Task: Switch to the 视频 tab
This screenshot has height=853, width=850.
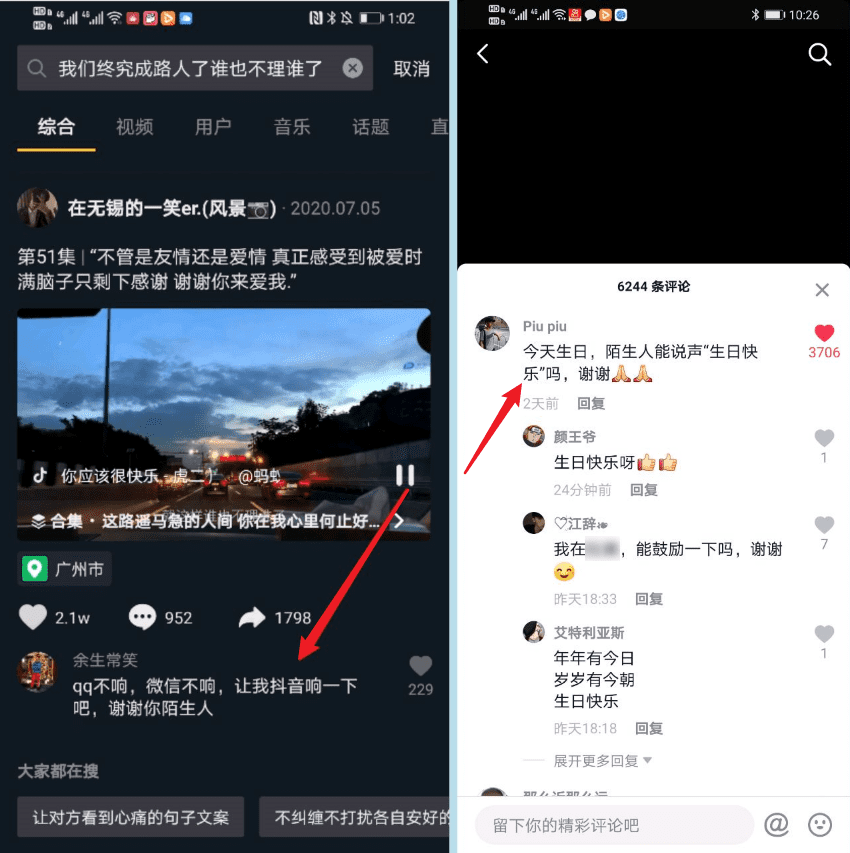Action: coord(134,127)
